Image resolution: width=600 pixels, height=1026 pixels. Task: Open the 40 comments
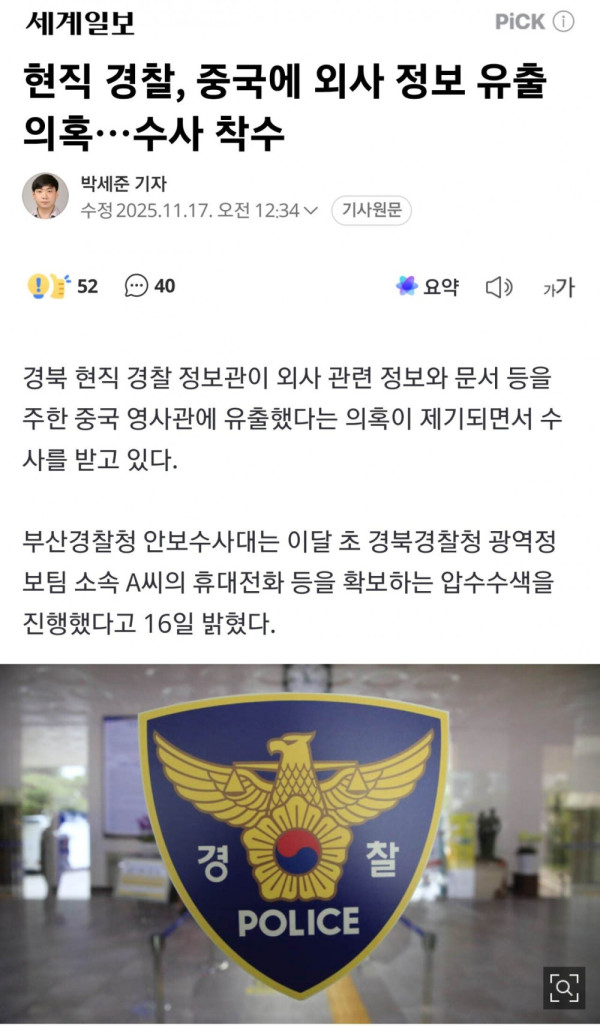tap(150, 286)
